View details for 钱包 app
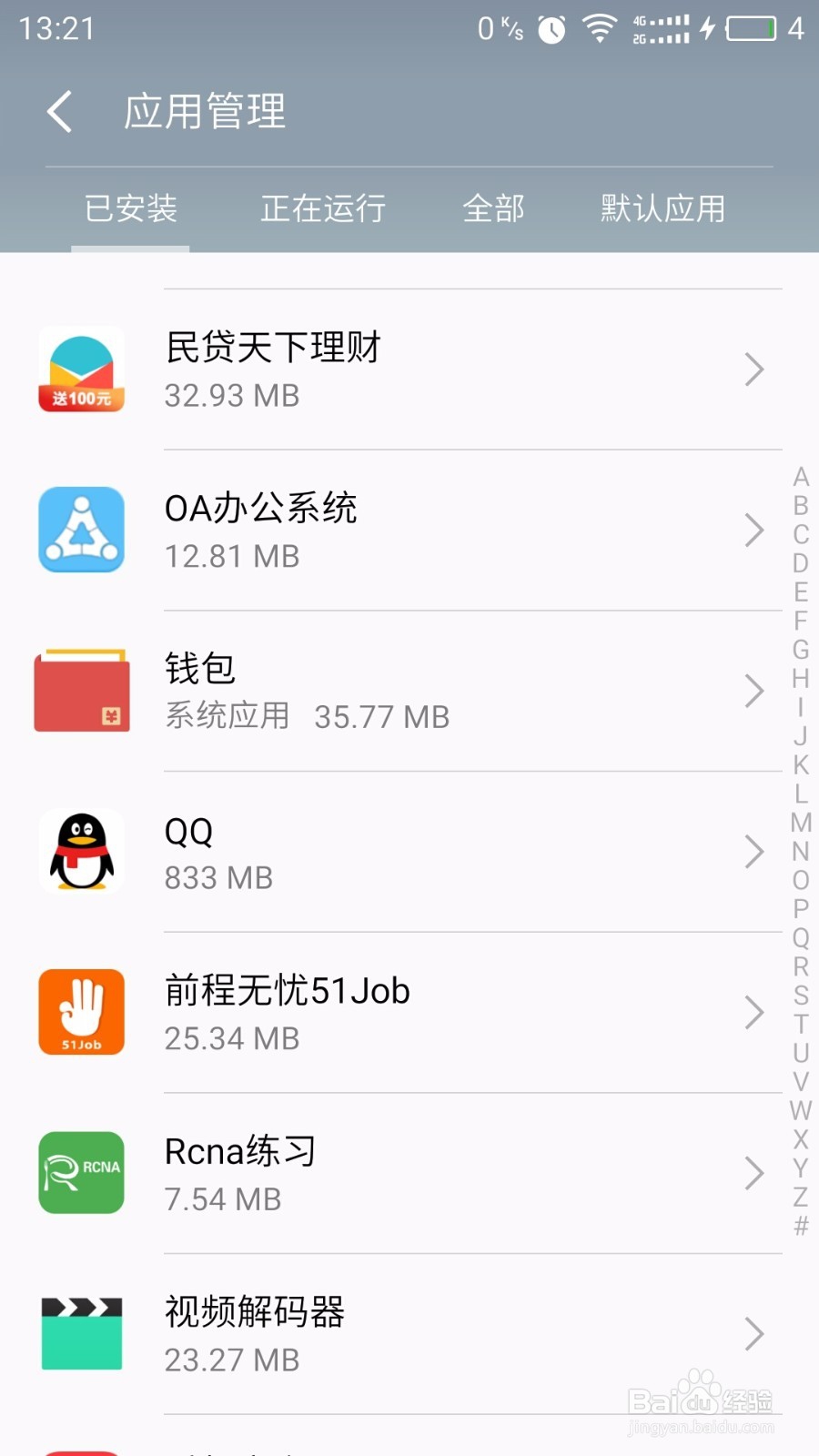 [x=409, y=692]
